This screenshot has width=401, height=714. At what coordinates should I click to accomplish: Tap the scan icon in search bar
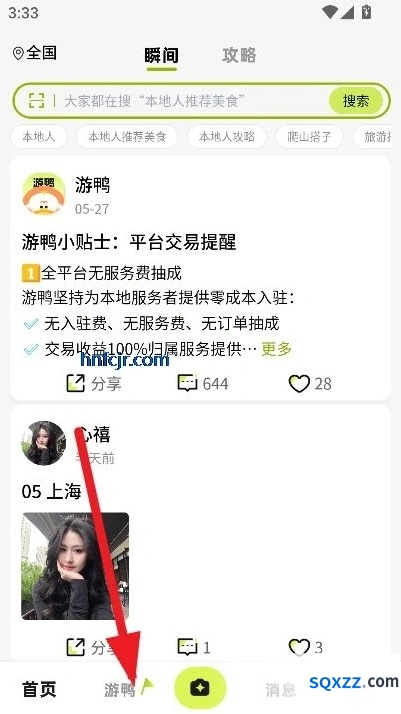(x=36, y=100)
